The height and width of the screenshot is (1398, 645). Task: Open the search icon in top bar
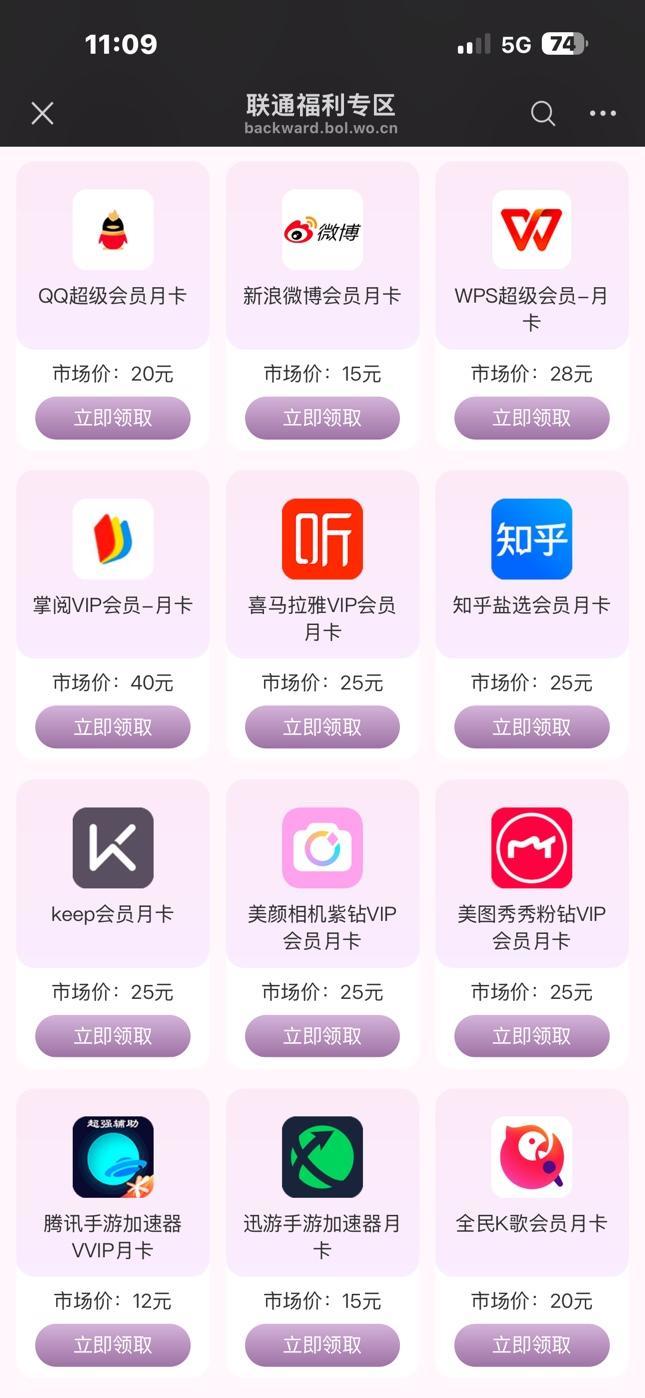click(x=542, y=113)
